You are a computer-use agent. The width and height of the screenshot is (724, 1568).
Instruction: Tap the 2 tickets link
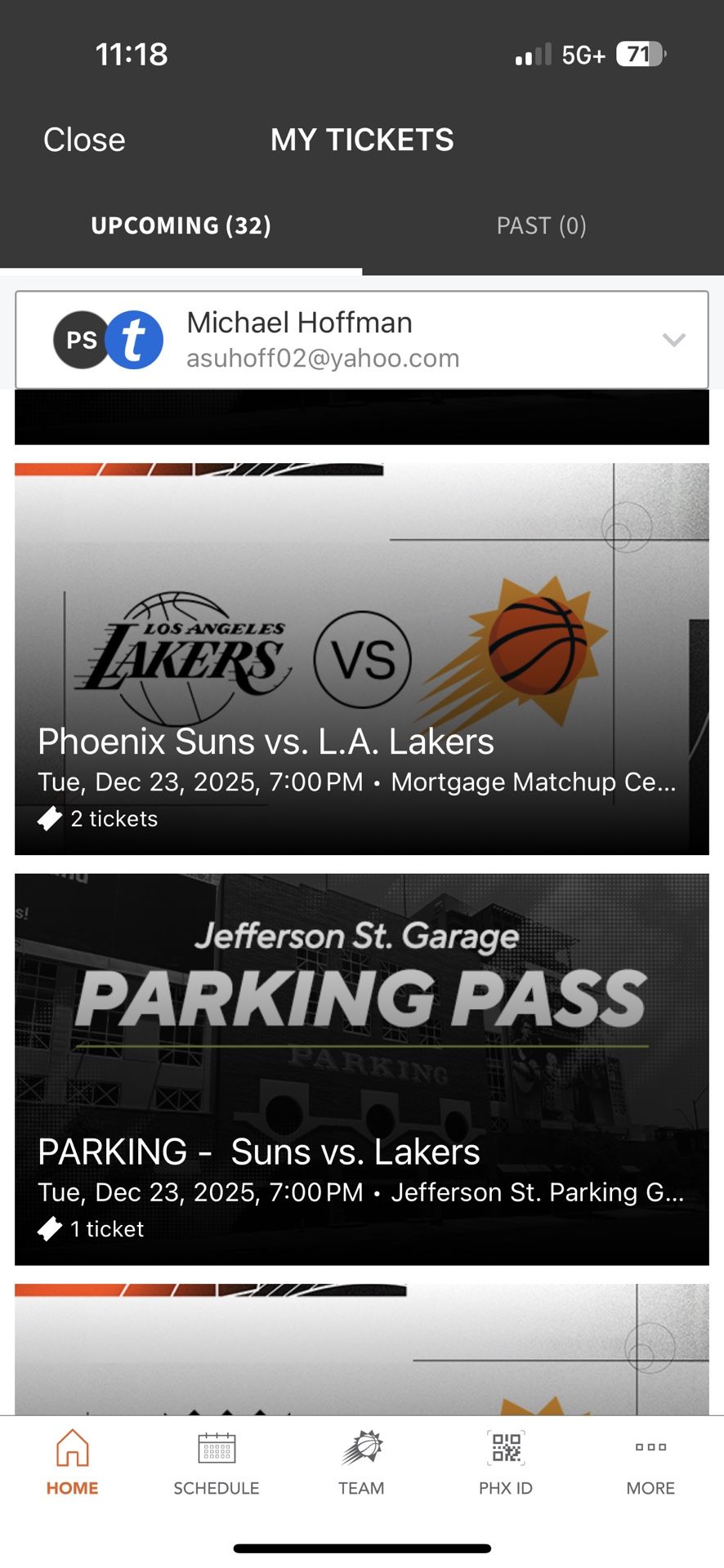pos(114,817)
